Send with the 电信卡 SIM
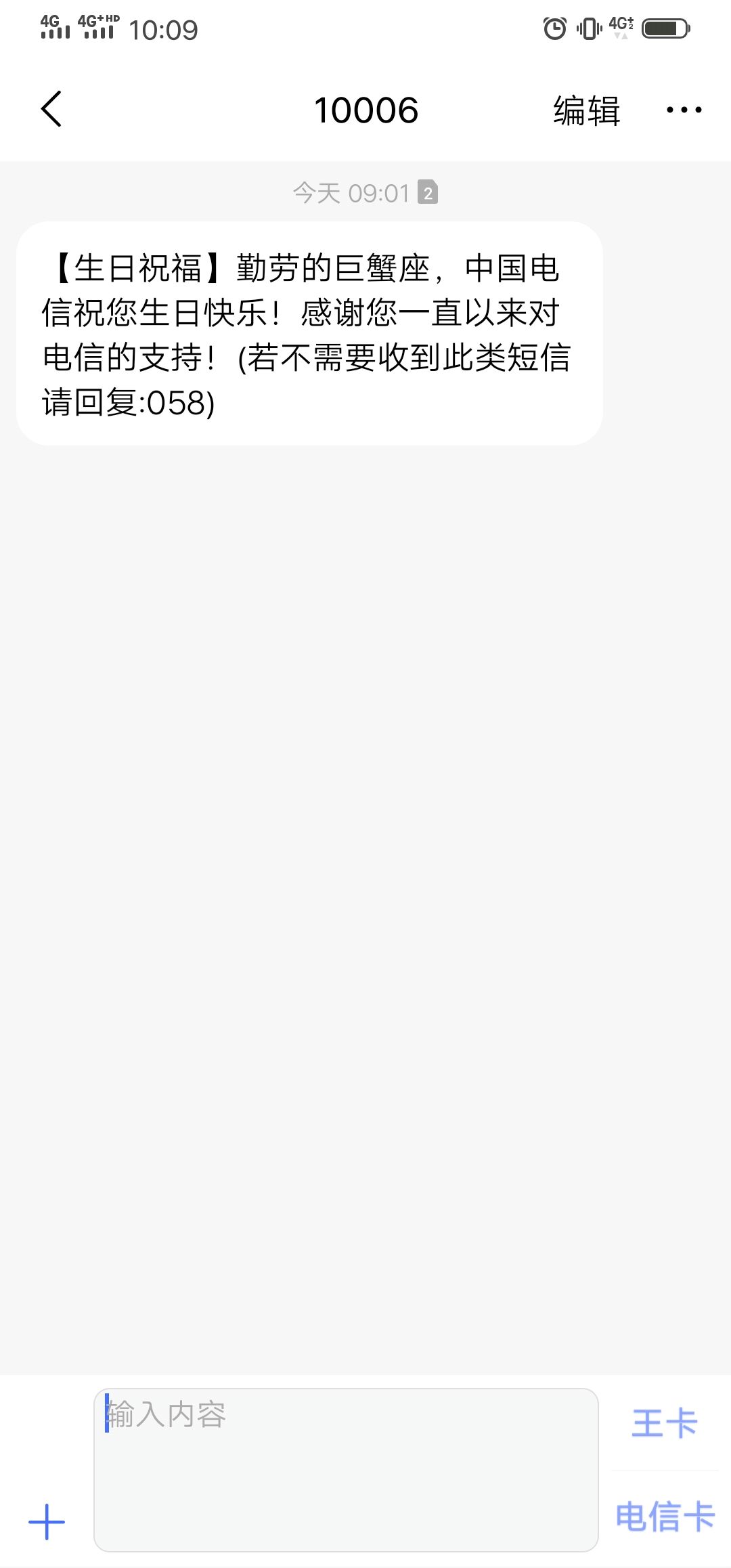Screen dimensions: 731x1568 pos(665,1516)
